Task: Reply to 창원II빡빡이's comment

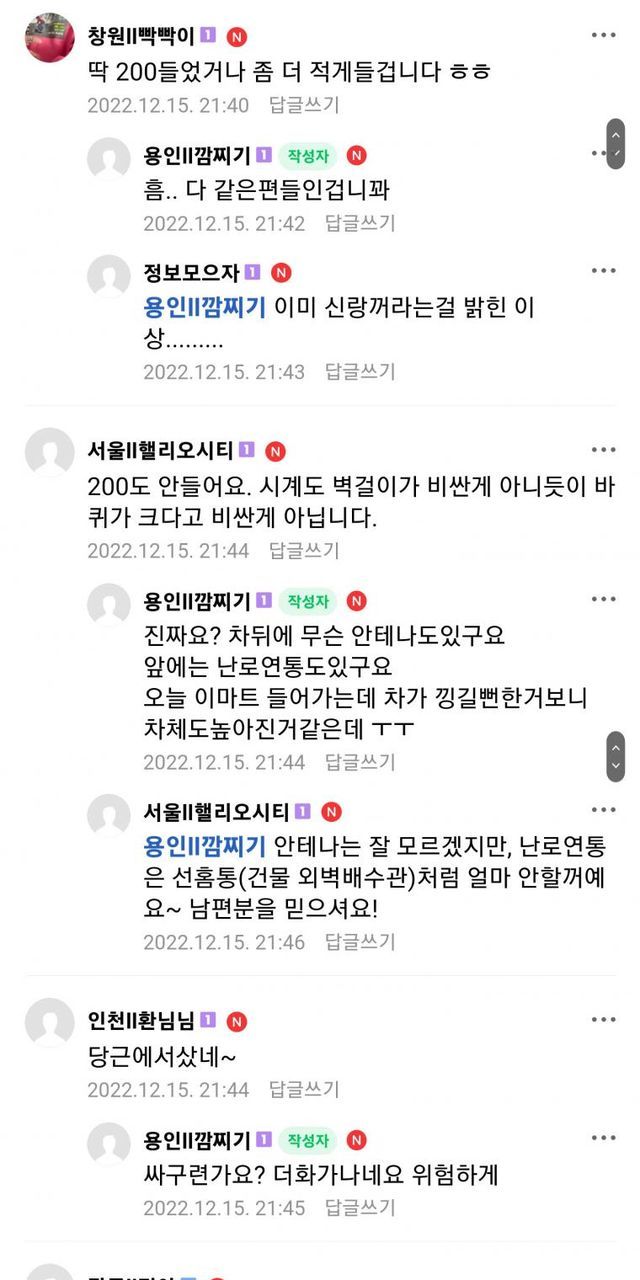Action: (304, 104)
